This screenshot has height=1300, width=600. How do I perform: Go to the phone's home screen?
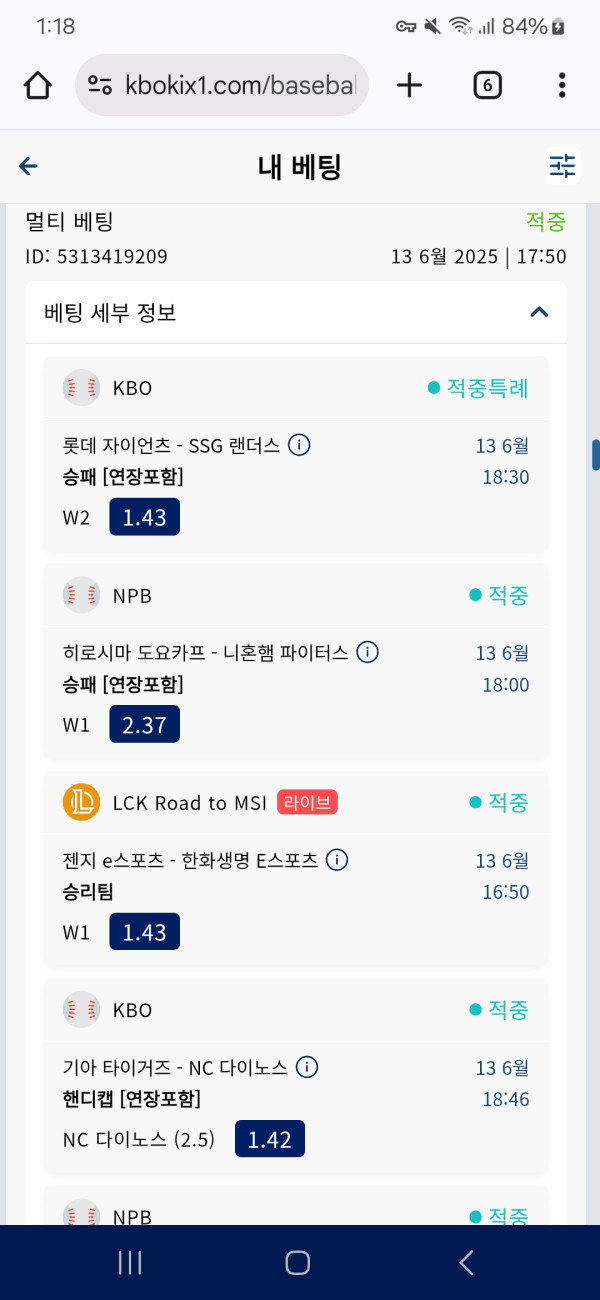coord(298,1263)
